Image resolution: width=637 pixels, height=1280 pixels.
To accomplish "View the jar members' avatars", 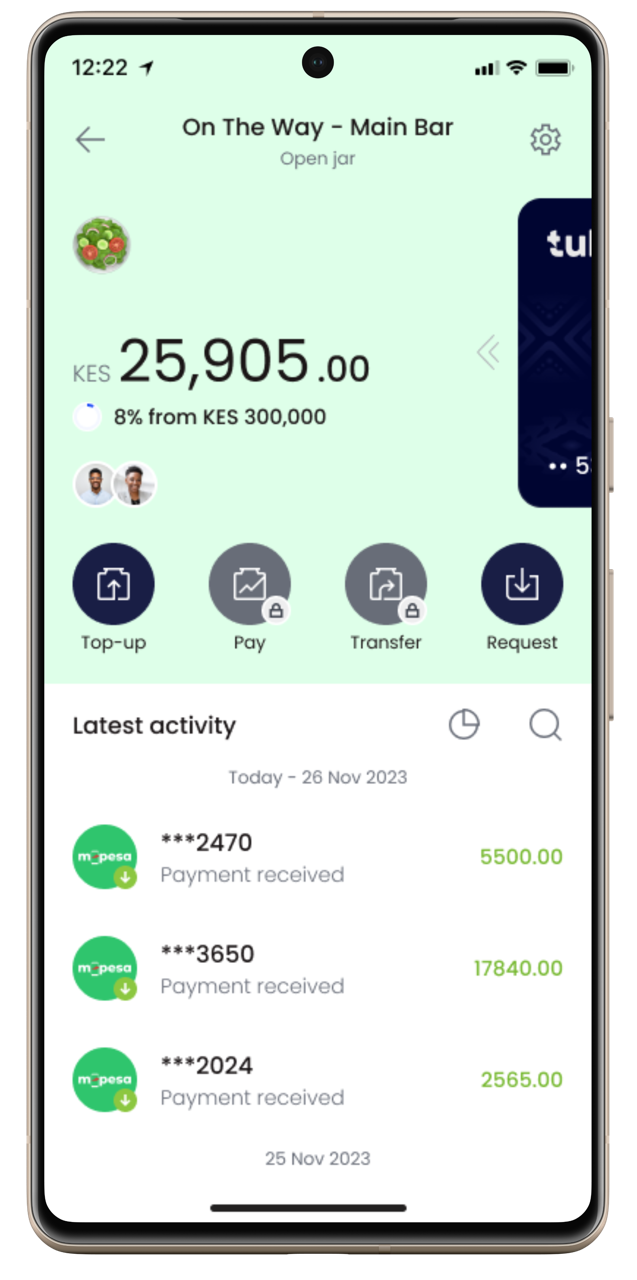I will click(x=115, y=485).
